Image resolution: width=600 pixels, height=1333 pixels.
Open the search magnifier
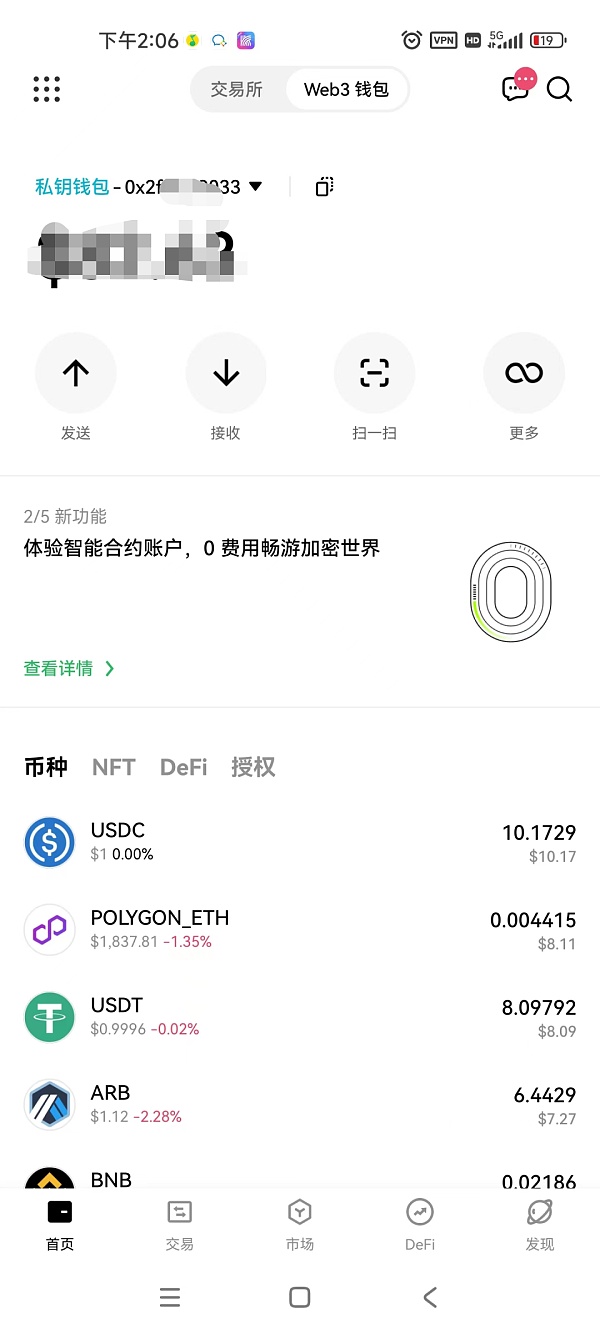(560, 89)
